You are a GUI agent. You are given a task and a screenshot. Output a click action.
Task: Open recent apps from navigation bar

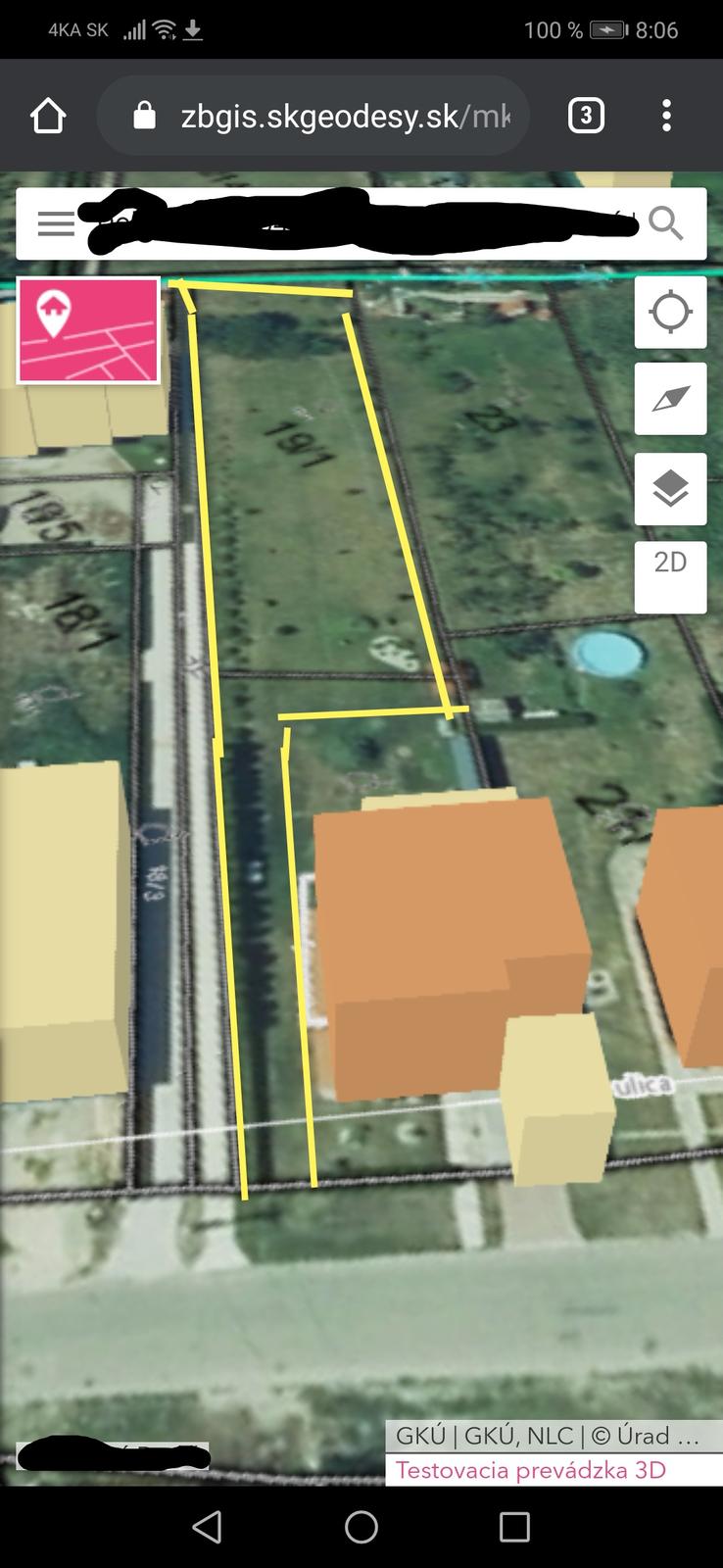pyautogui.click(x=514, y=1527)
